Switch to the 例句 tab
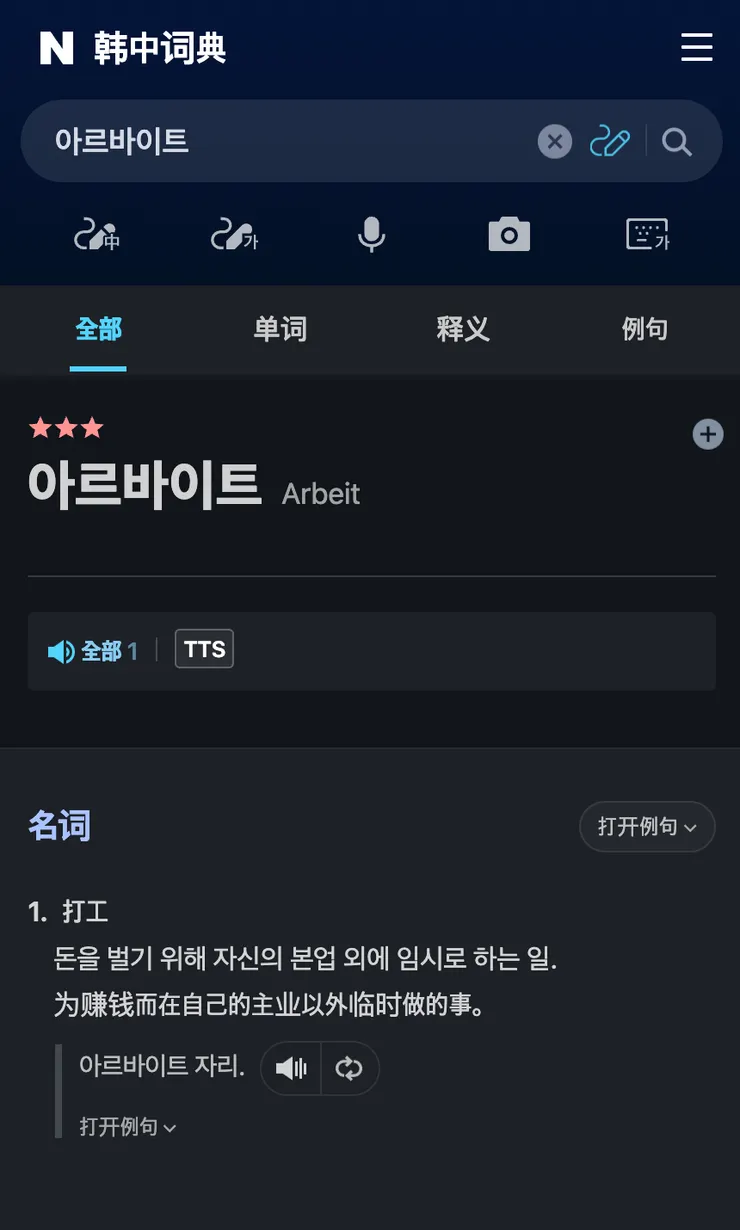The height and width of the screenshot is (1230, 740). pyautogui.click(x=645, y=330)
